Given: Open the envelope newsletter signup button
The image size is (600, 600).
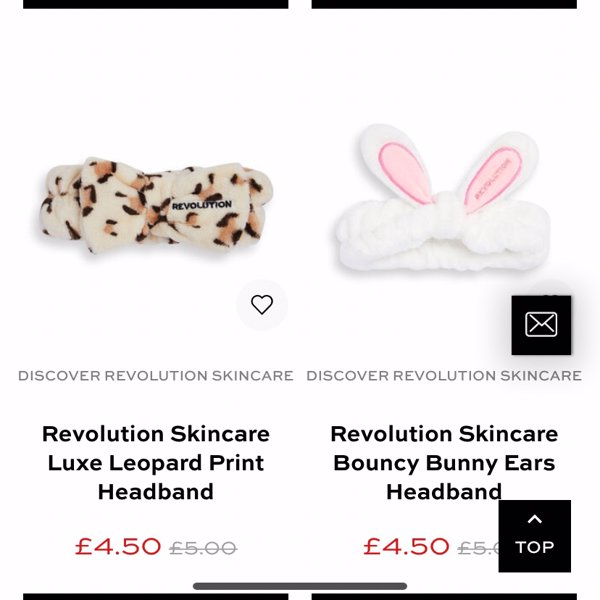Looking at the screenshot, I should (x=541, y=325).
